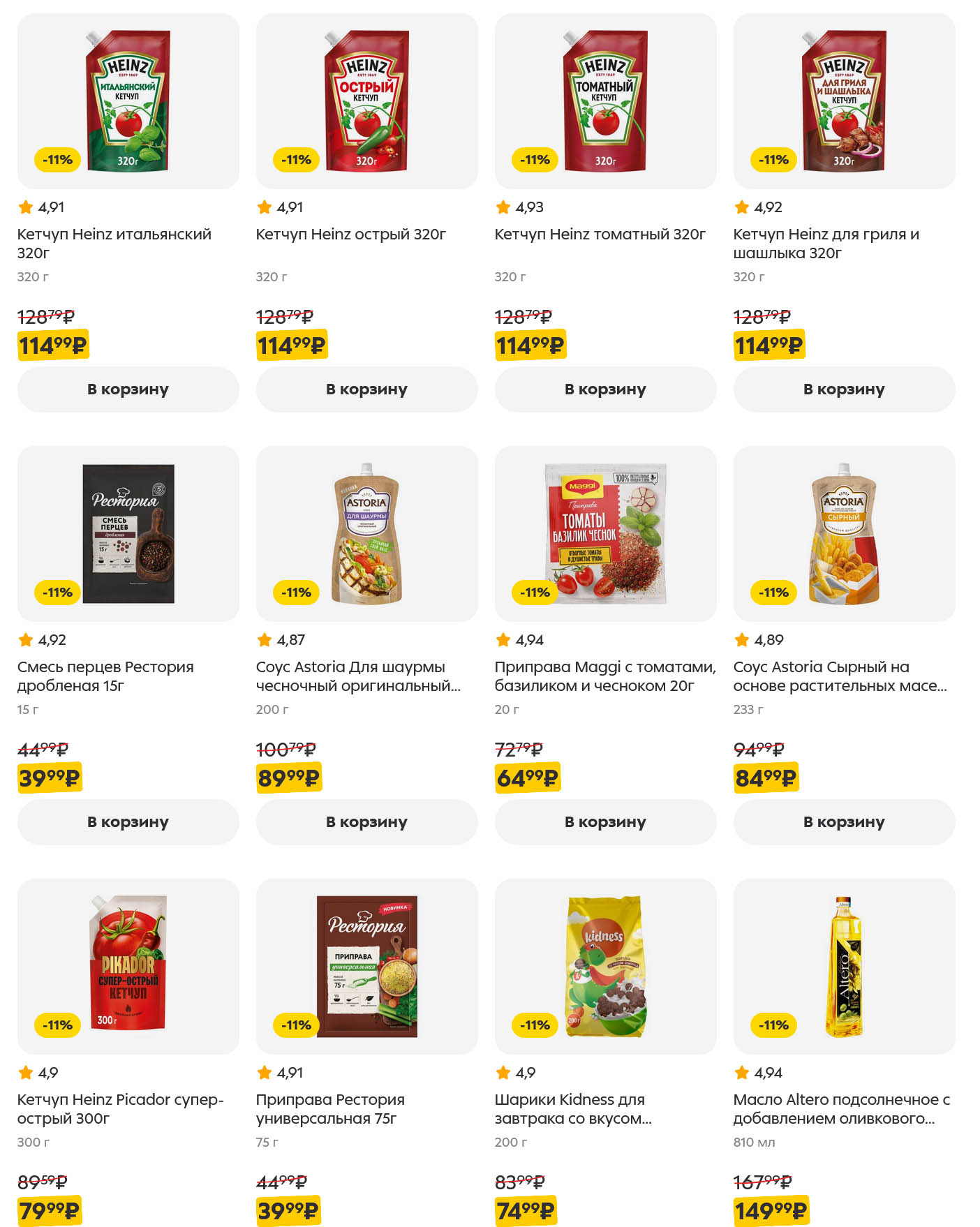
Task: Open Шарики Kidness для завтрака product
Action: [572, 1108]
